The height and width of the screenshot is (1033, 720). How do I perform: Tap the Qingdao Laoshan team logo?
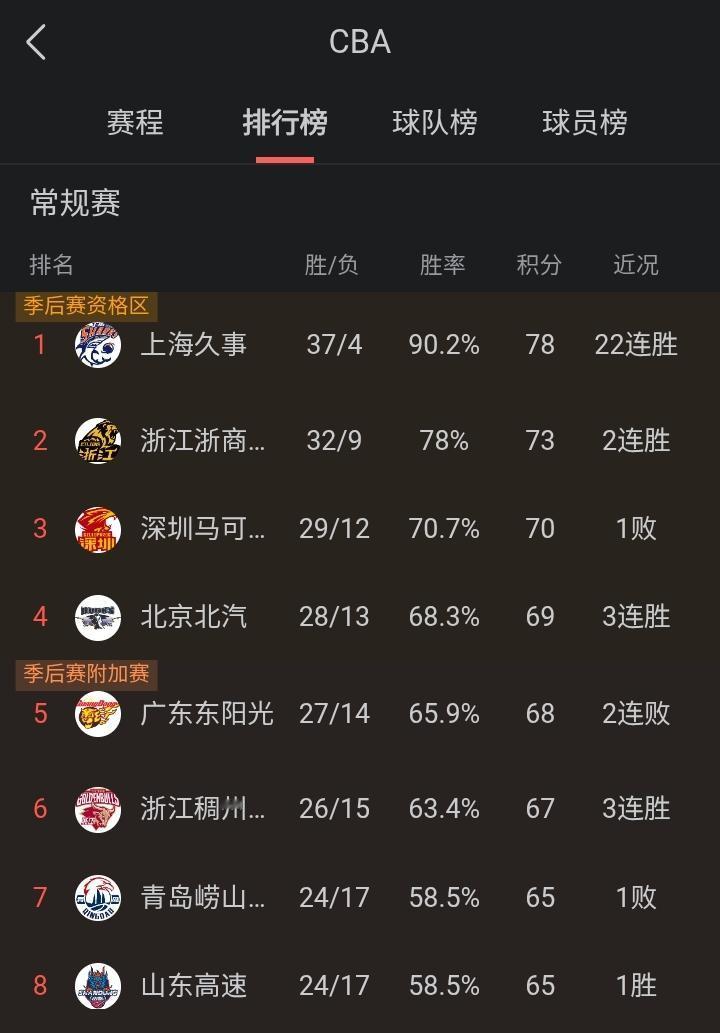pyautogui.click(x=96, y=897)
